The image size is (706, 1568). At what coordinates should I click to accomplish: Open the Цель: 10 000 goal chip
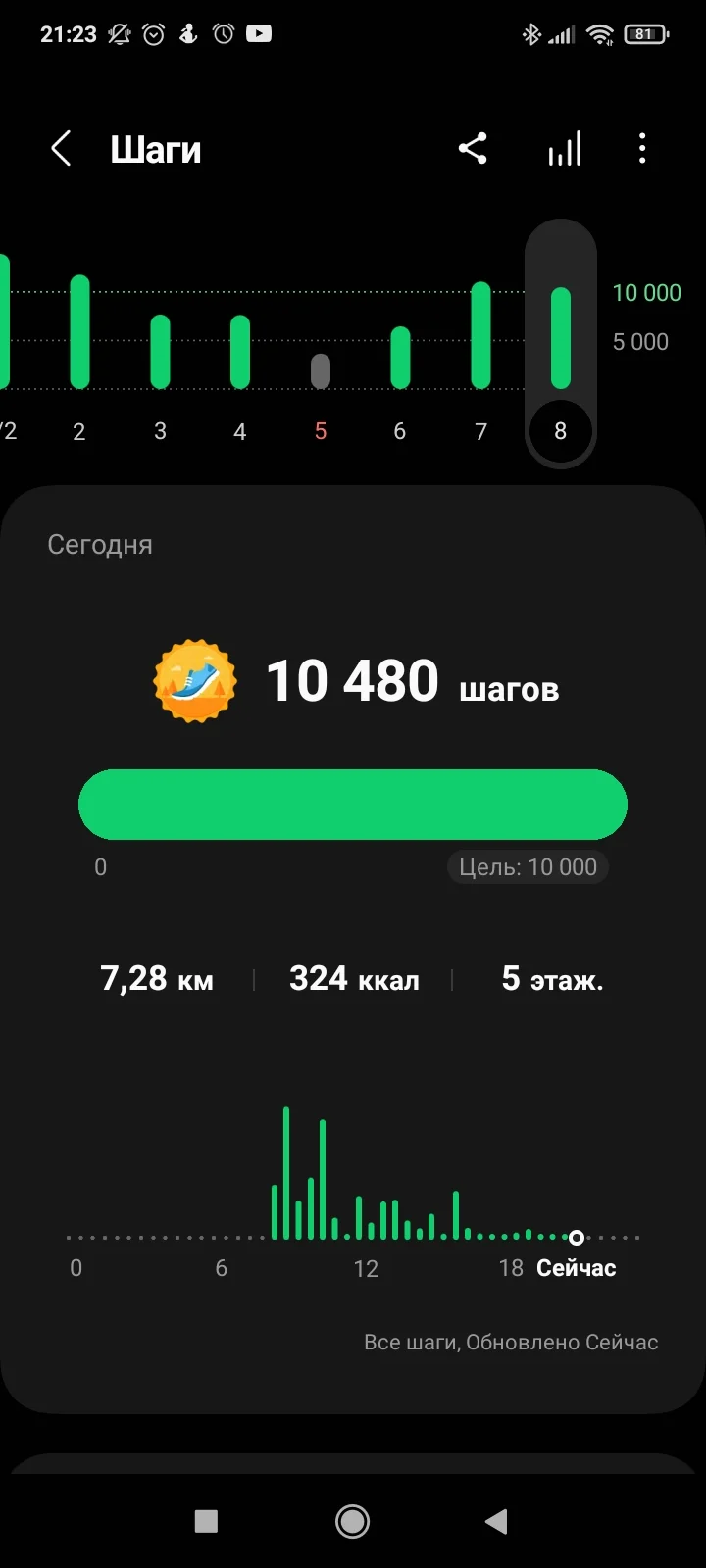click(528, 867)
